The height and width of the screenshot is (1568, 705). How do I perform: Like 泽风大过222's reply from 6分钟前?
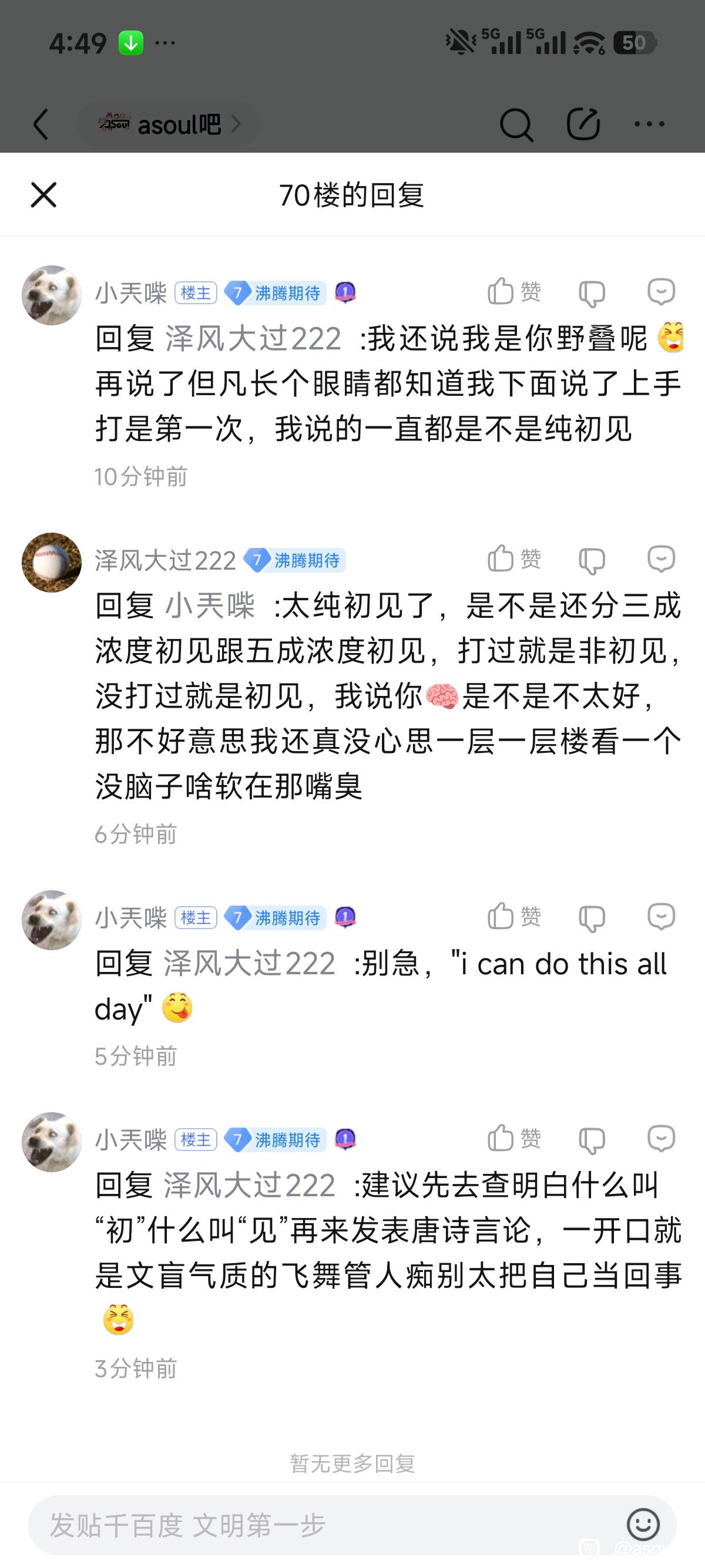coord(514,558)
